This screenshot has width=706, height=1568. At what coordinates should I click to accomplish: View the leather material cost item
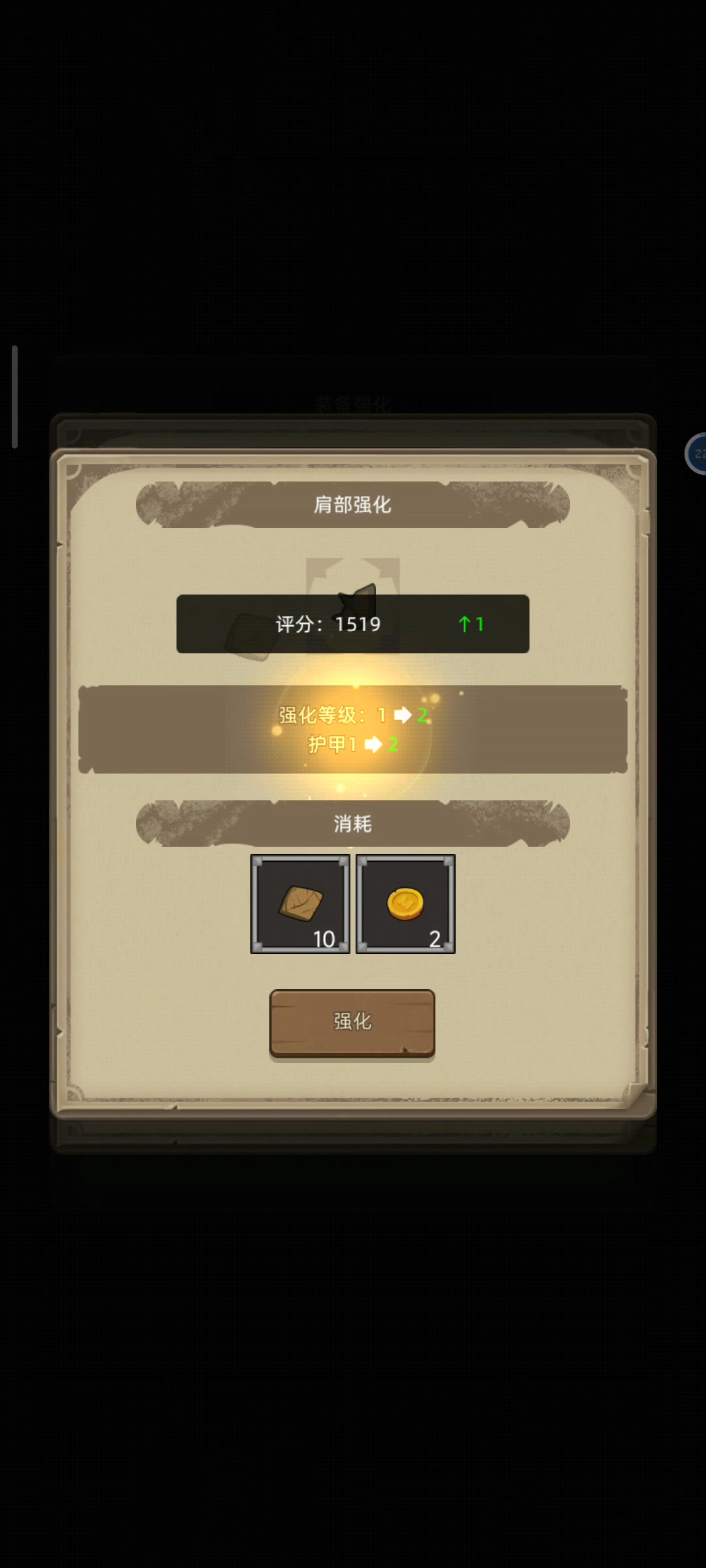coord(301,904)
